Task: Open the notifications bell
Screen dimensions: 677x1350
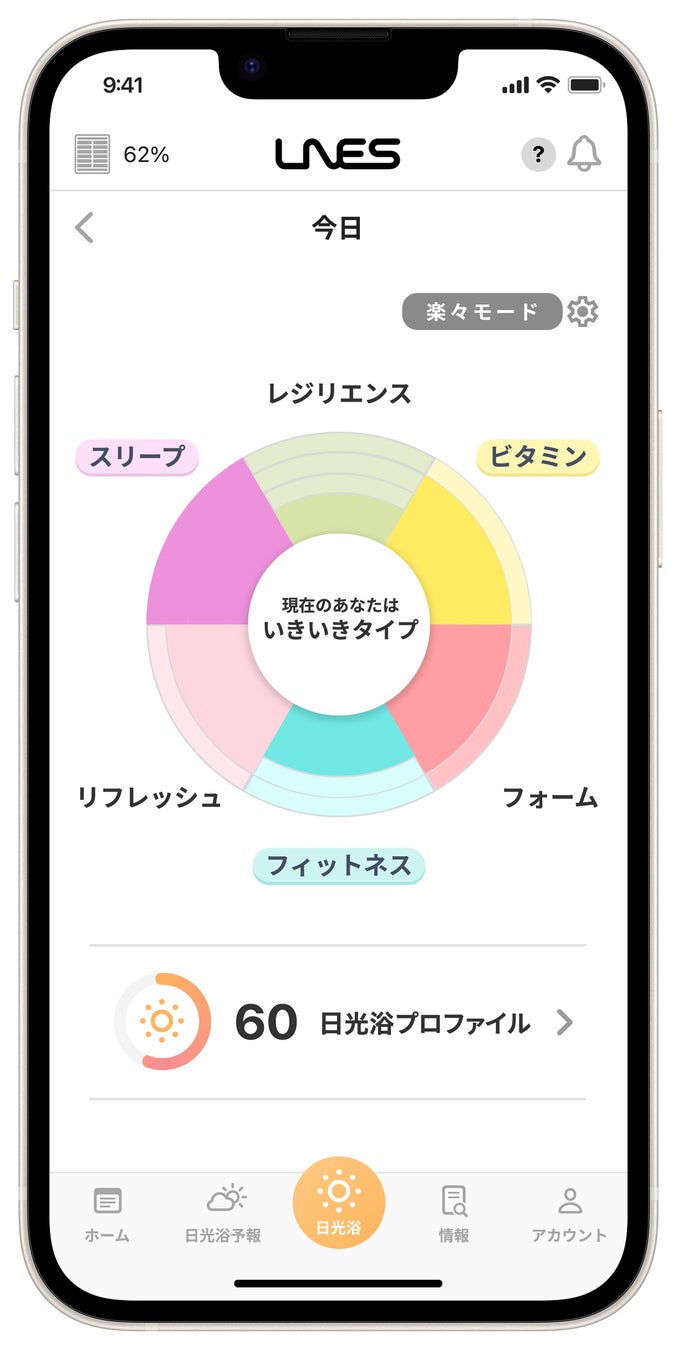Action: click(584, 153)
